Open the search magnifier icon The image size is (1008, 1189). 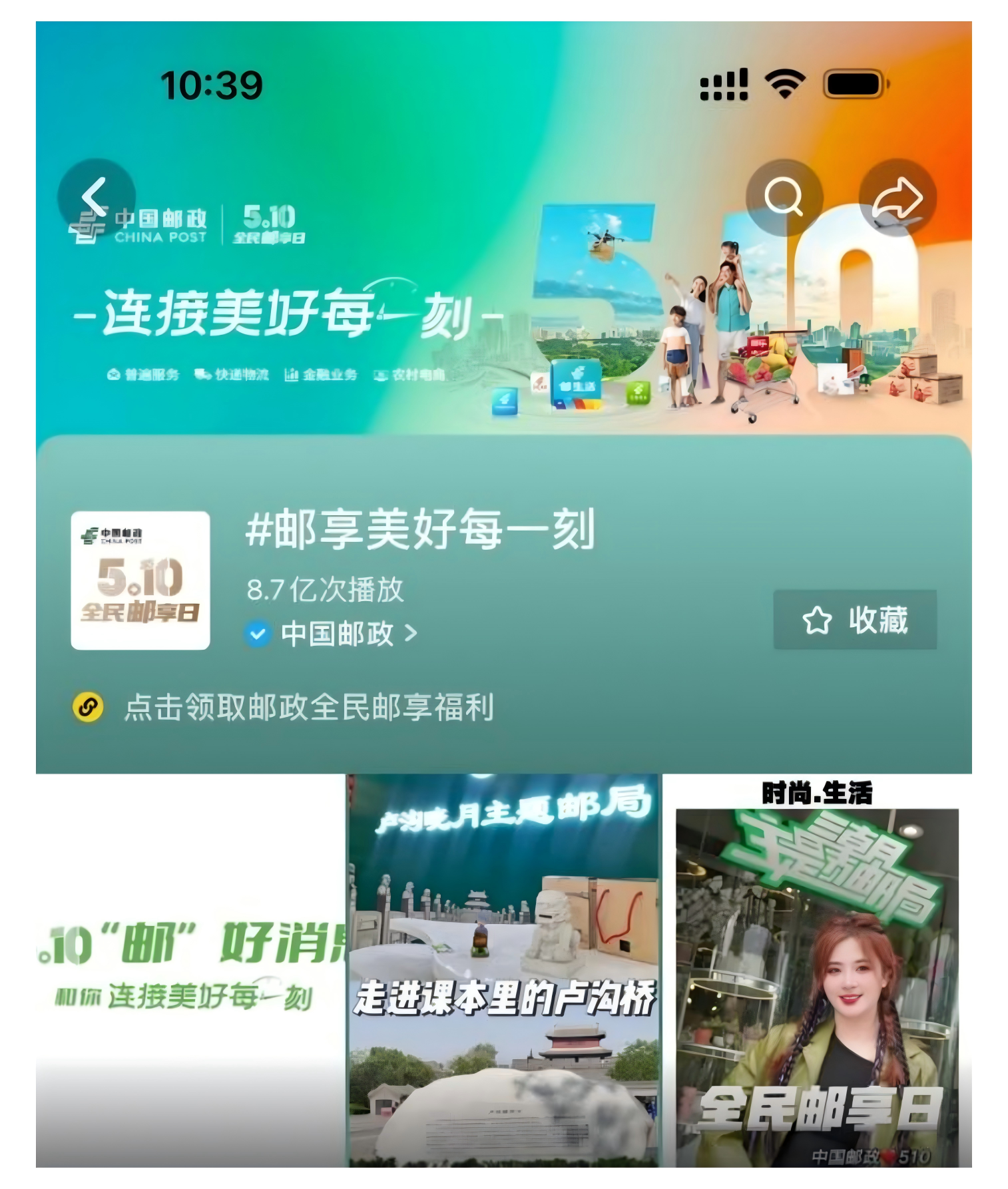click(x=784, y=197)
